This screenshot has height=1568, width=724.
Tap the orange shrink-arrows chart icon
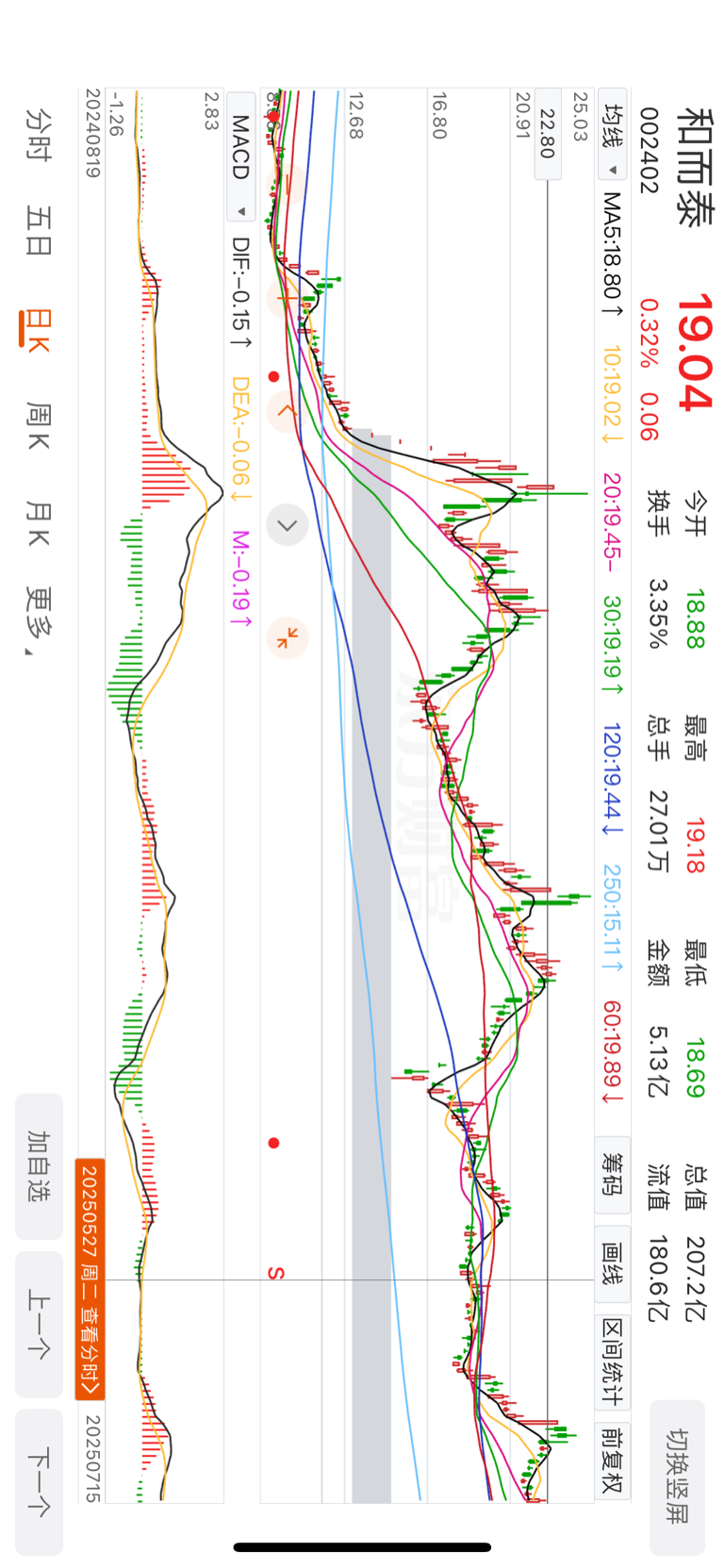pyautogui.click(x=288, y=637)
